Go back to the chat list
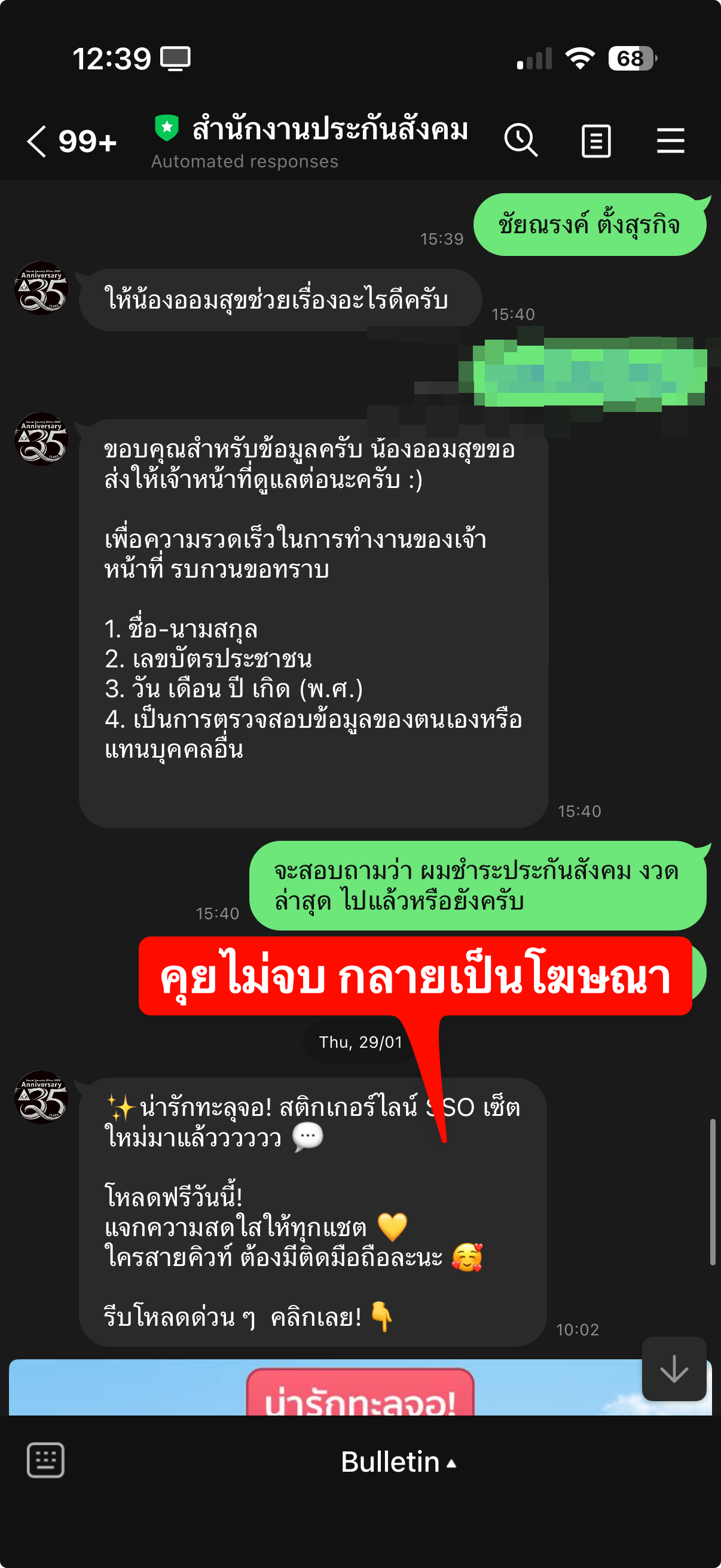This screenshot has height=1568, width=721. click(38, 141)
